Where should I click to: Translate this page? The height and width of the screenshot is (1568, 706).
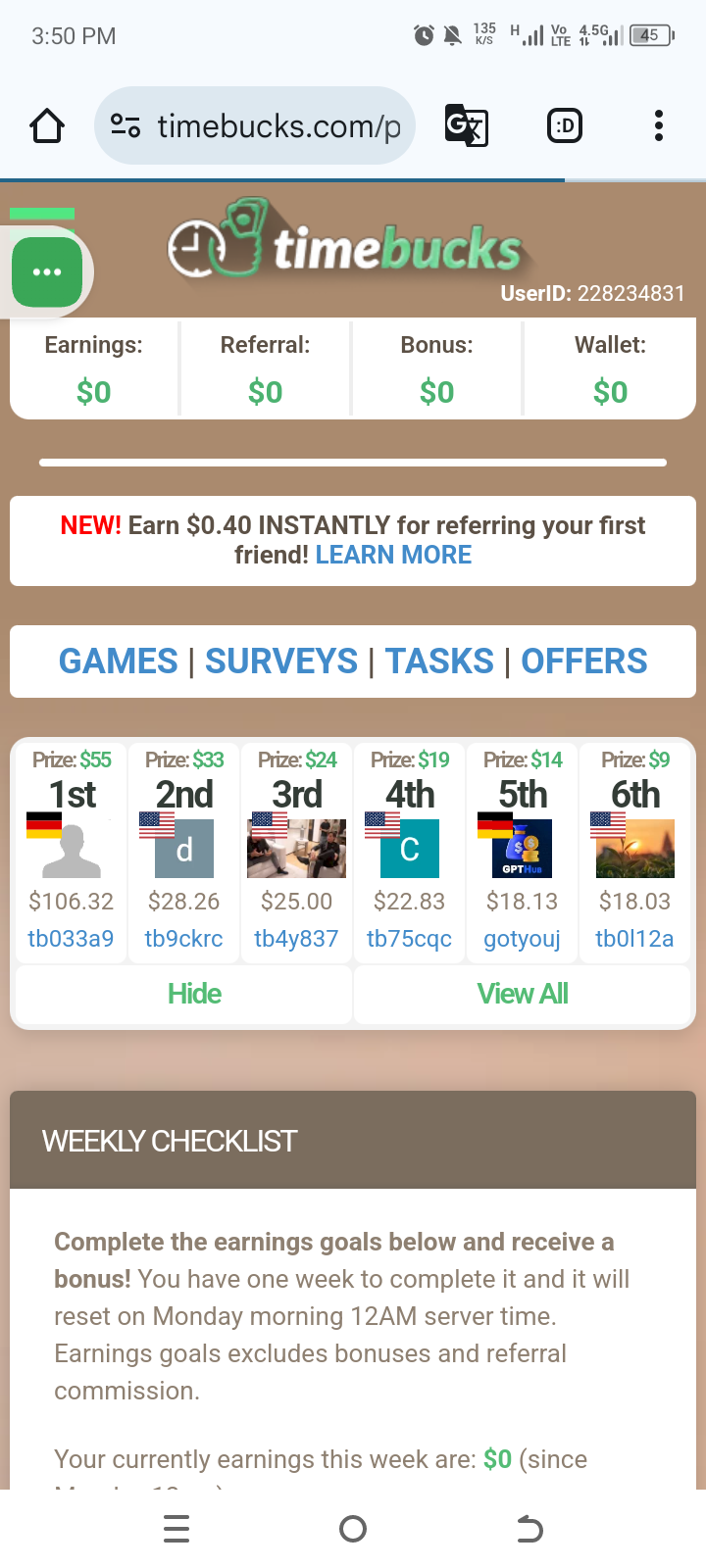coord(467,126)
